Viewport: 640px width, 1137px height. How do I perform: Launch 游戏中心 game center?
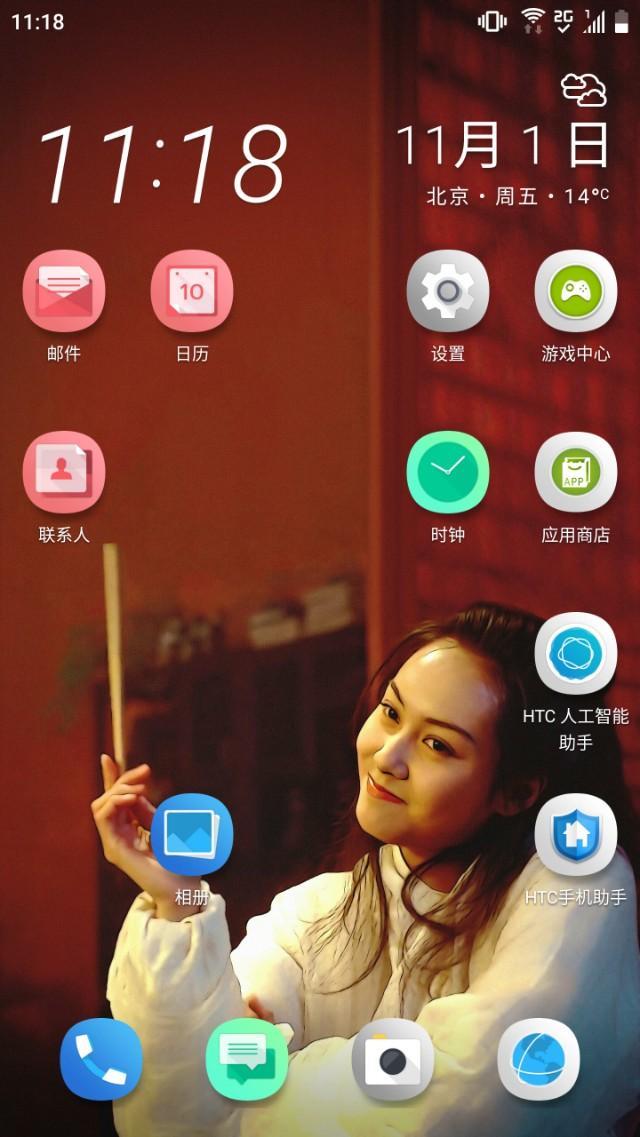click(576, 292)
